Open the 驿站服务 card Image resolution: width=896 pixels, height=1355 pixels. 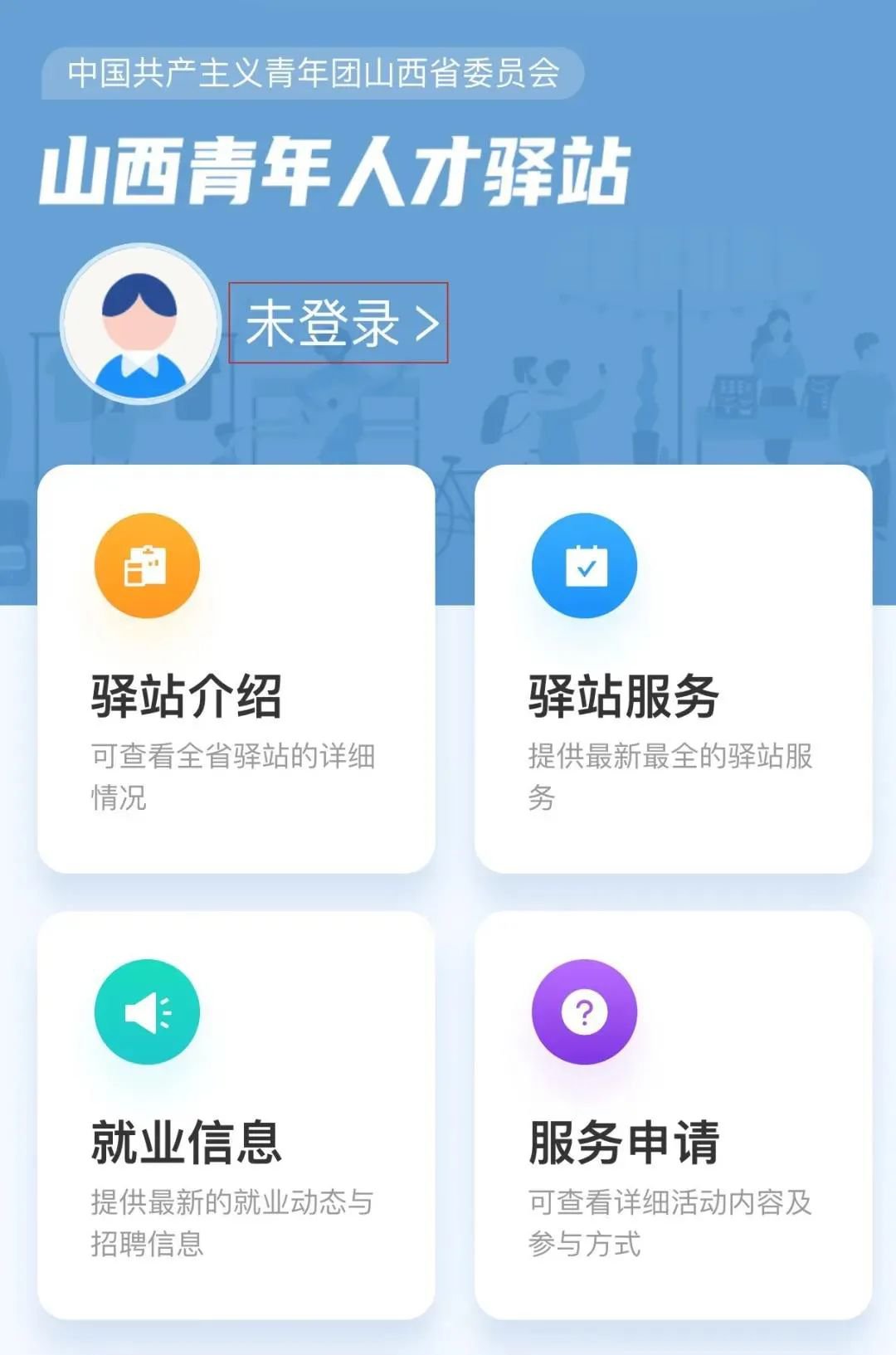673,669
